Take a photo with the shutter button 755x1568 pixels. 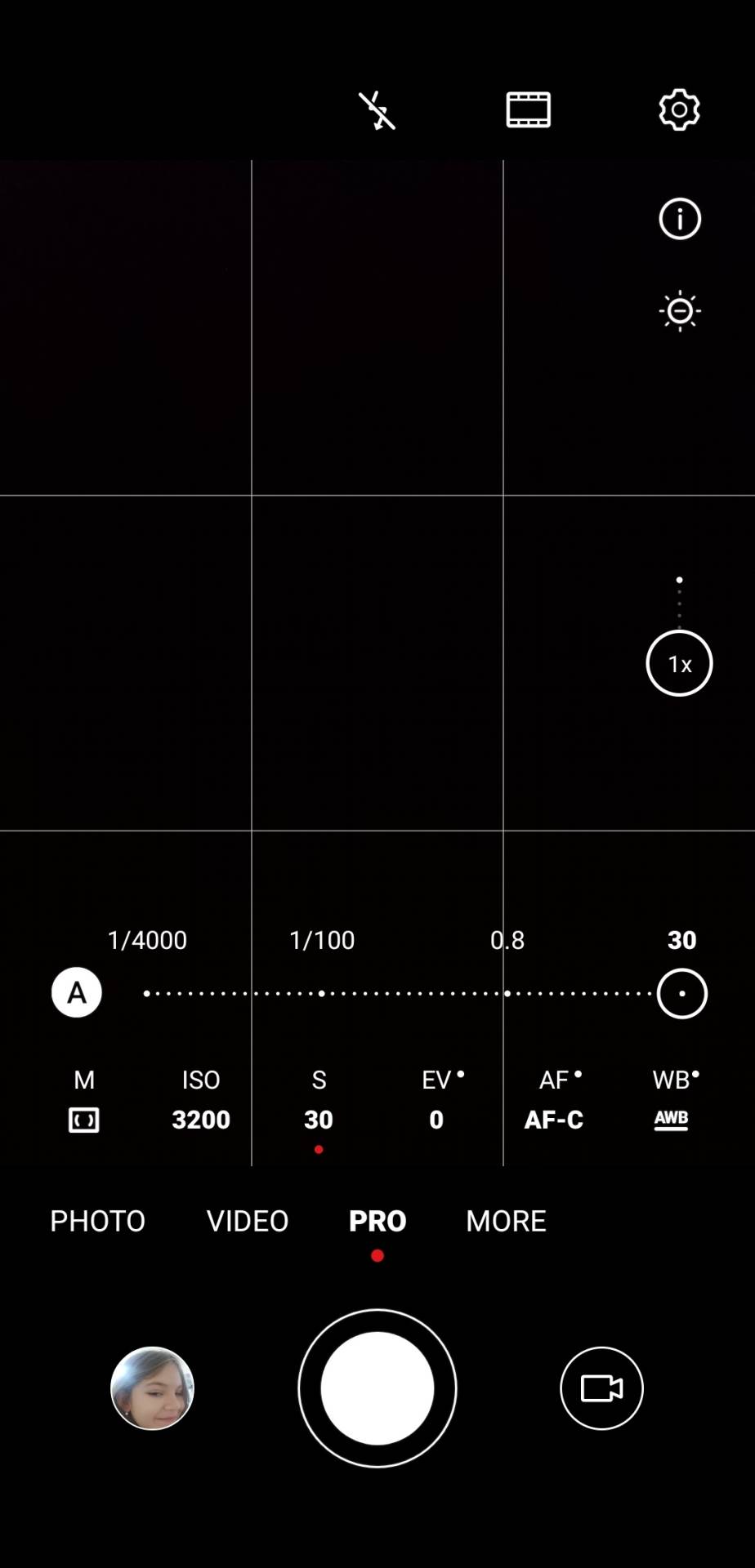click(377, 1388)
